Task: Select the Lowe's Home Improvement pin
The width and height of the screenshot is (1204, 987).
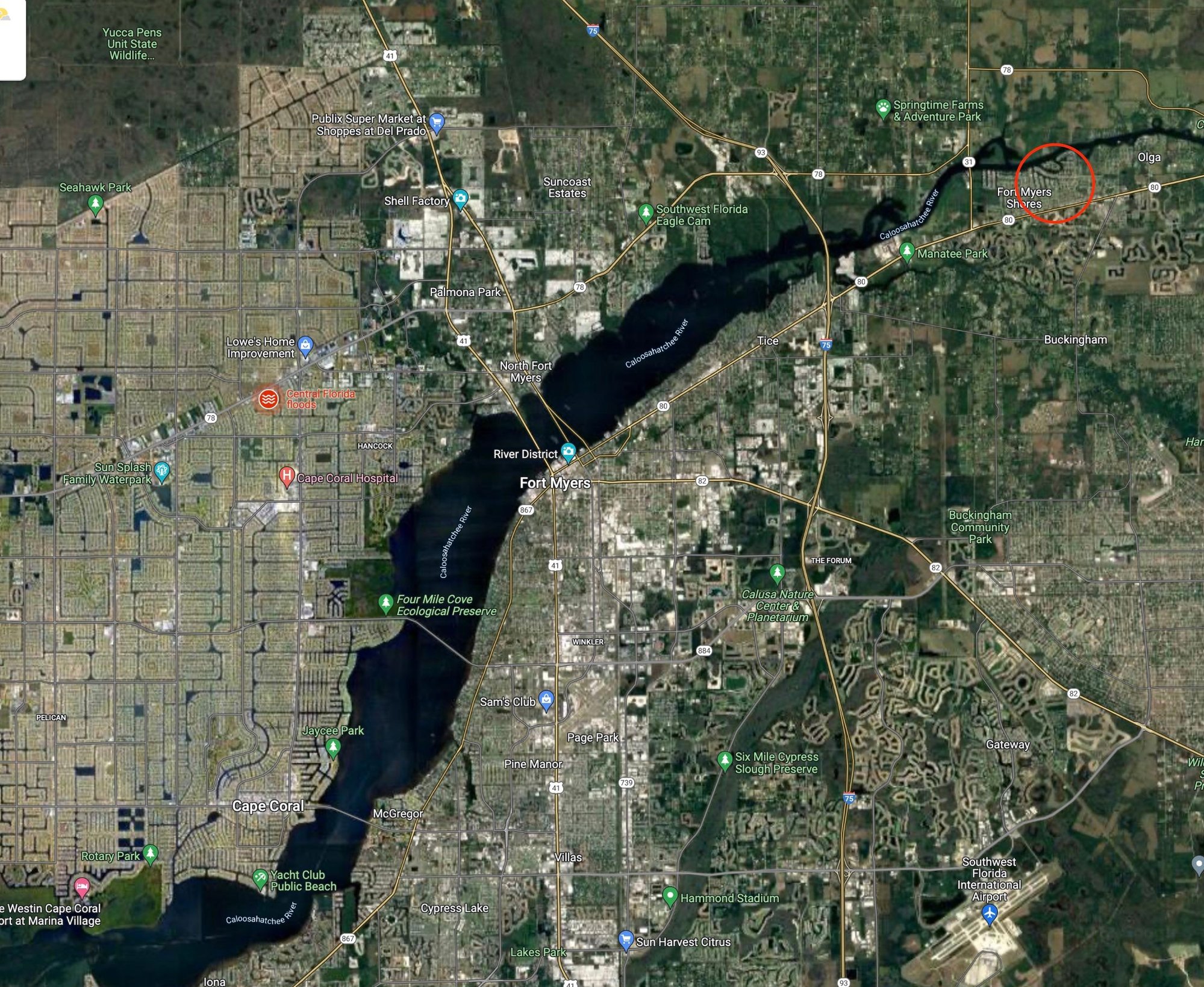Action: point(305,346)
